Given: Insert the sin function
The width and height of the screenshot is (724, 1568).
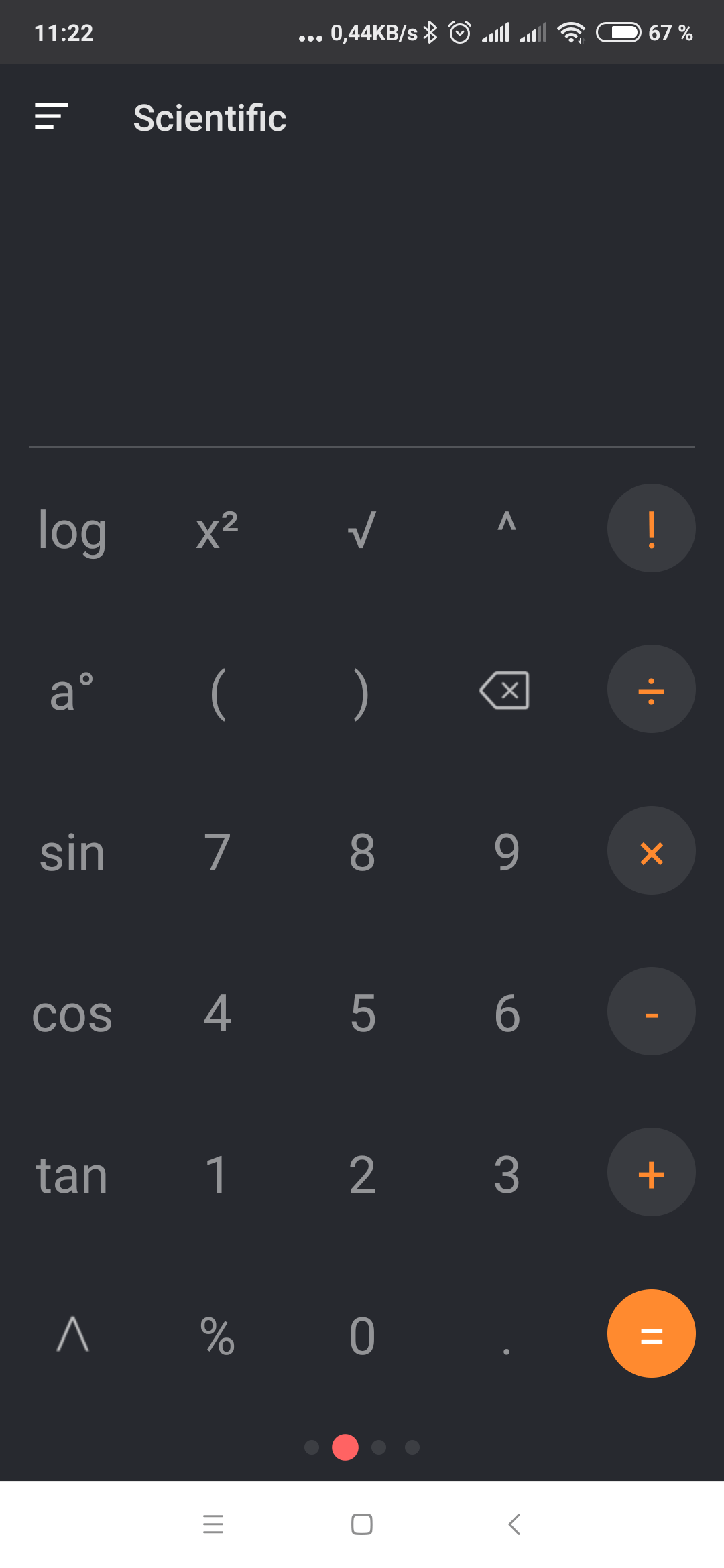Looking at the screenshot, I should [x=72, y=852].
